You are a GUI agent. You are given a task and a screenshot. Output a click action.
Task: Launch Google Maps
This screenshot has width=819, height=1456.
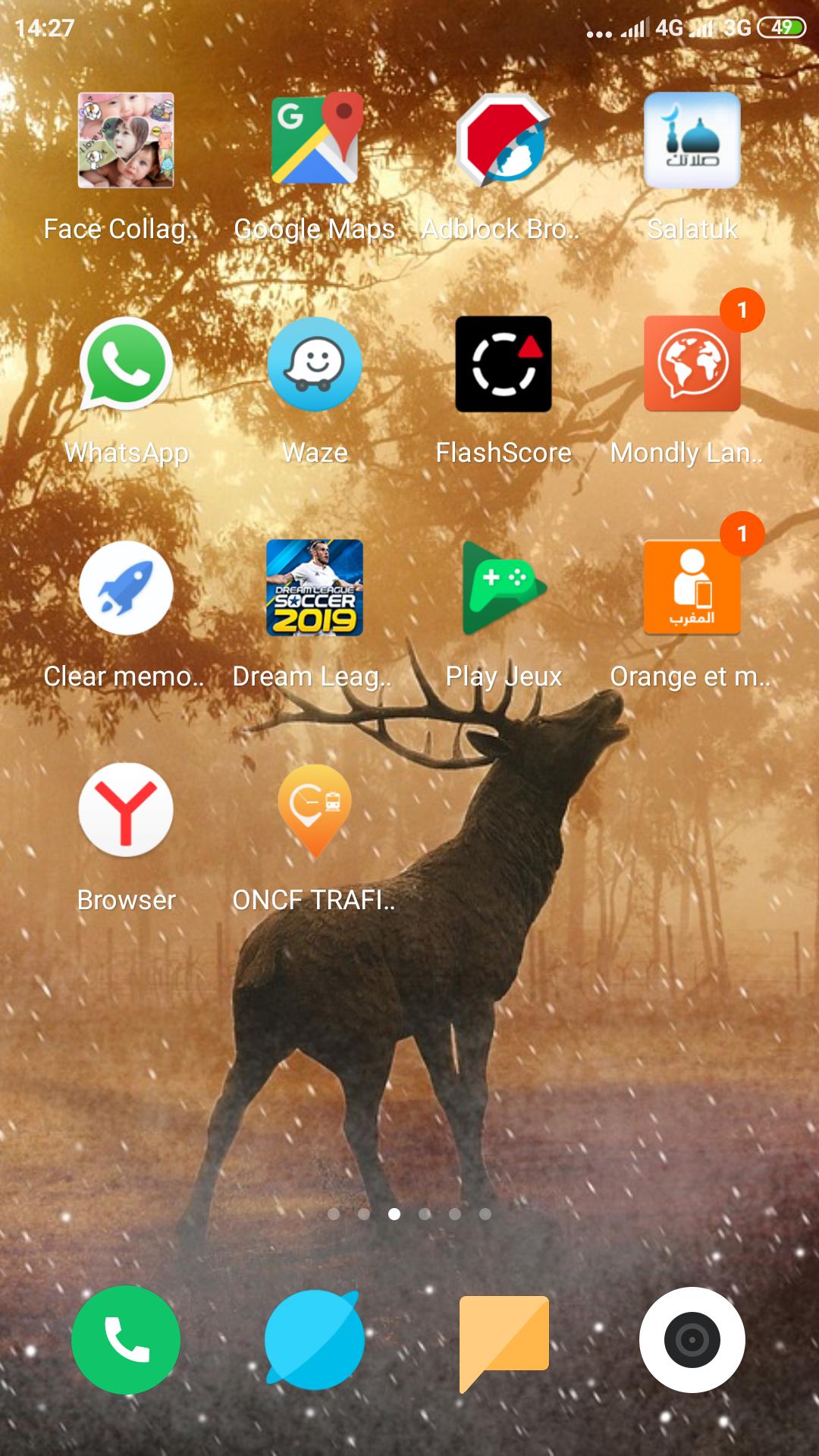click(x=315, y=140)
